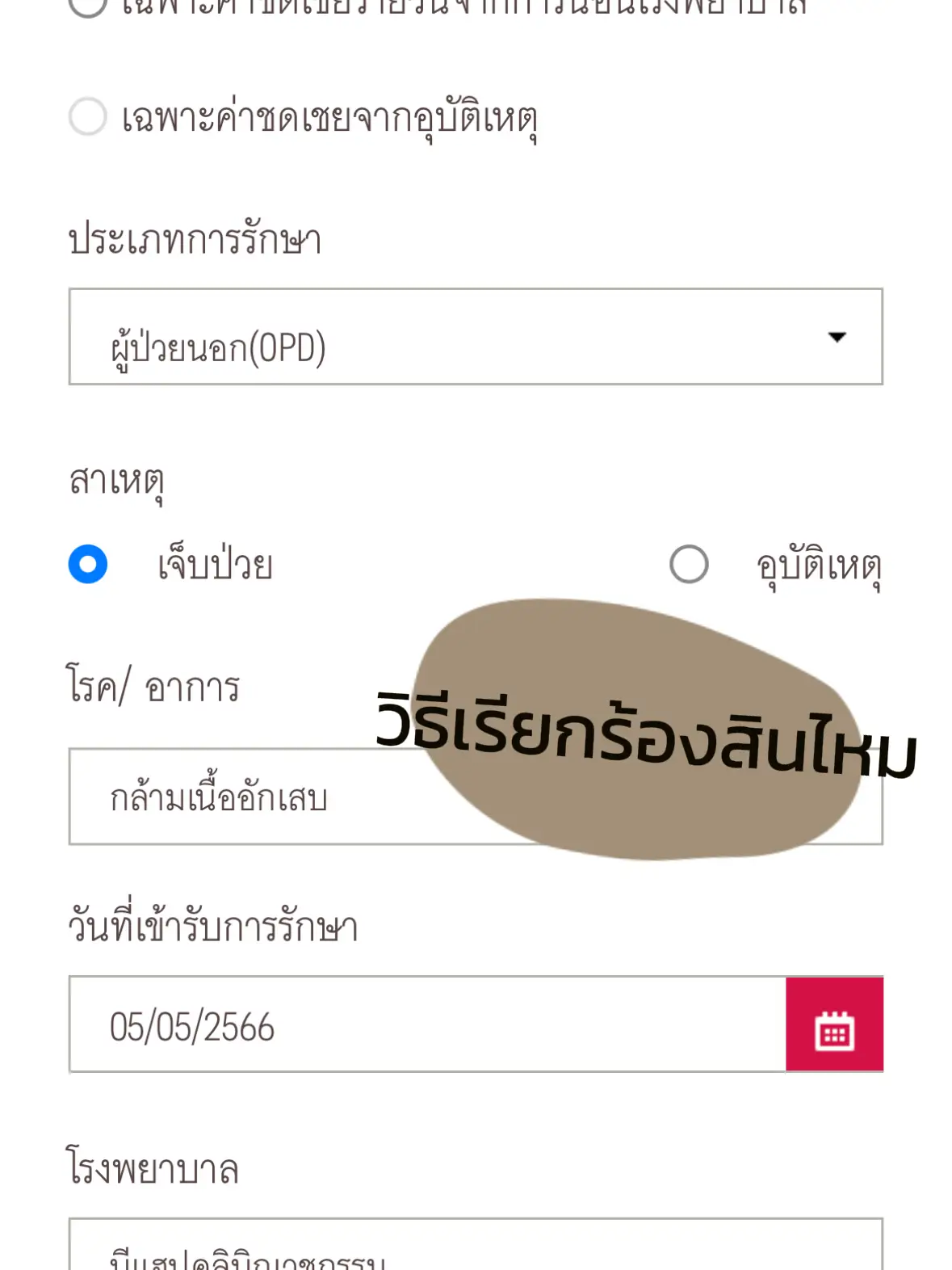Screen dimensions: 952x1270
Task: Tap the โรค/อาการ field with กล้ามเนื้ออักเสบ
Action: tap(242, 797)
